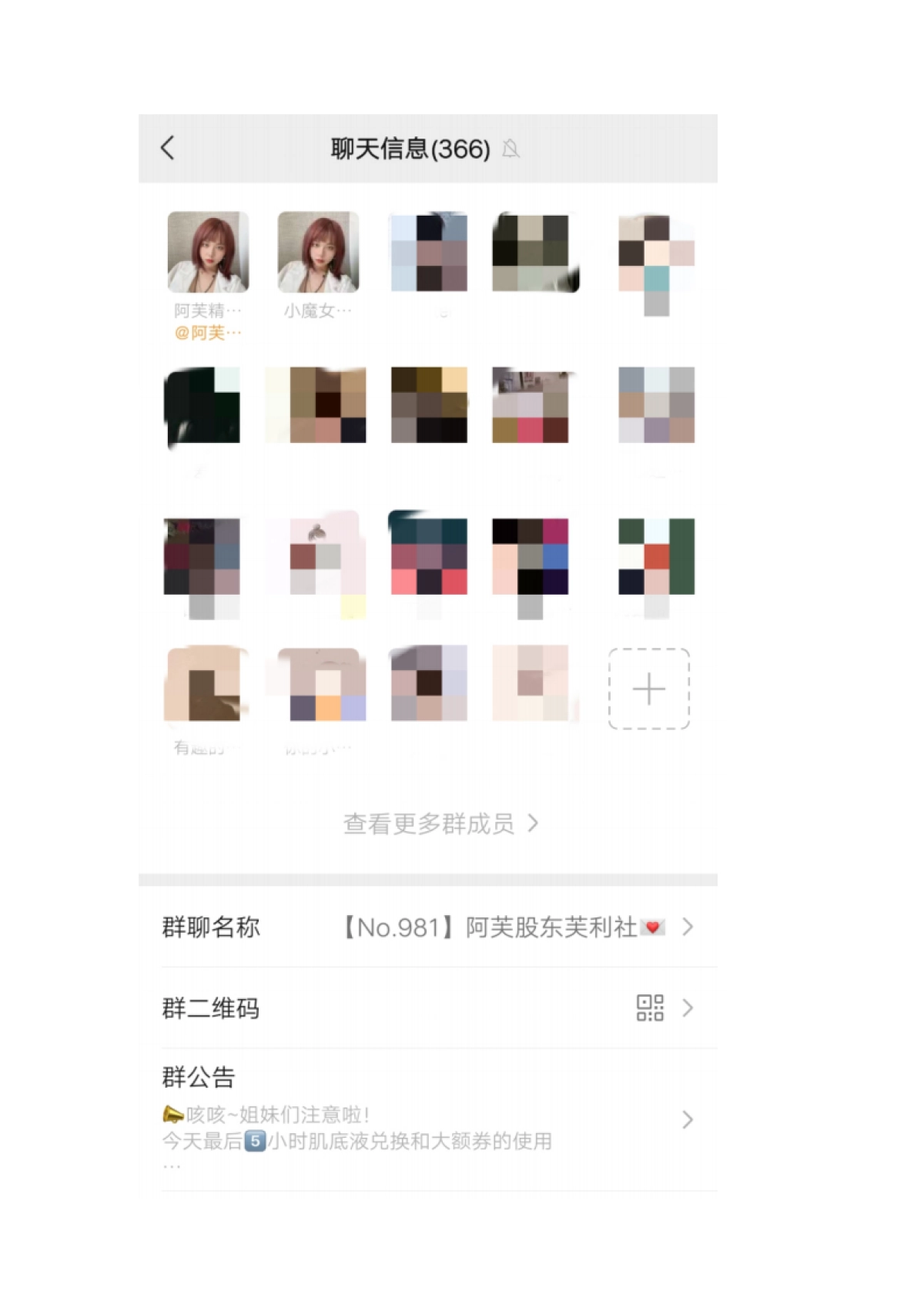
Task: Go back from chat info
Action: coord(168,148)
